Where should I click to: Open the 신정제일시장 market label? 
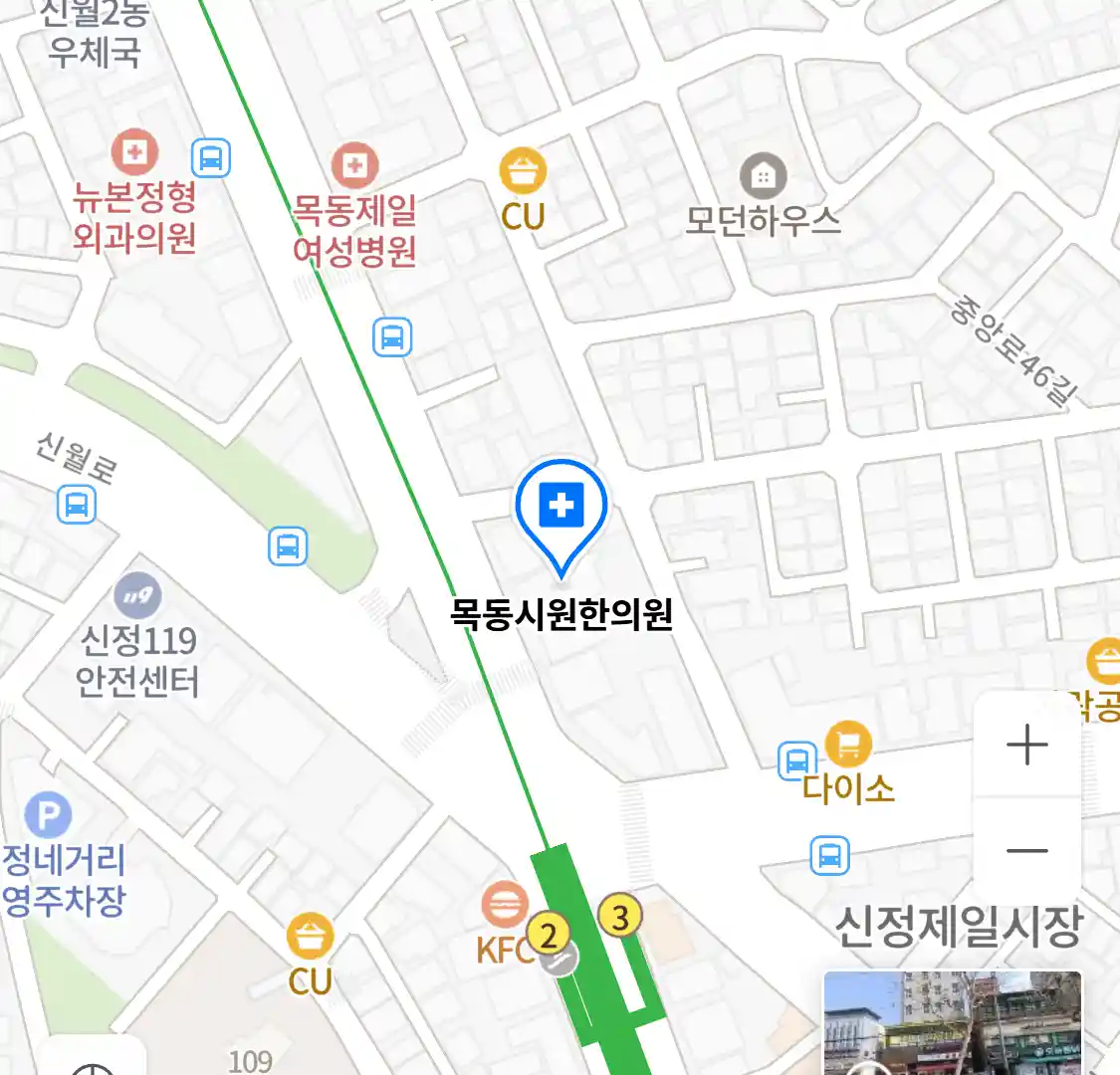(958, 926)
